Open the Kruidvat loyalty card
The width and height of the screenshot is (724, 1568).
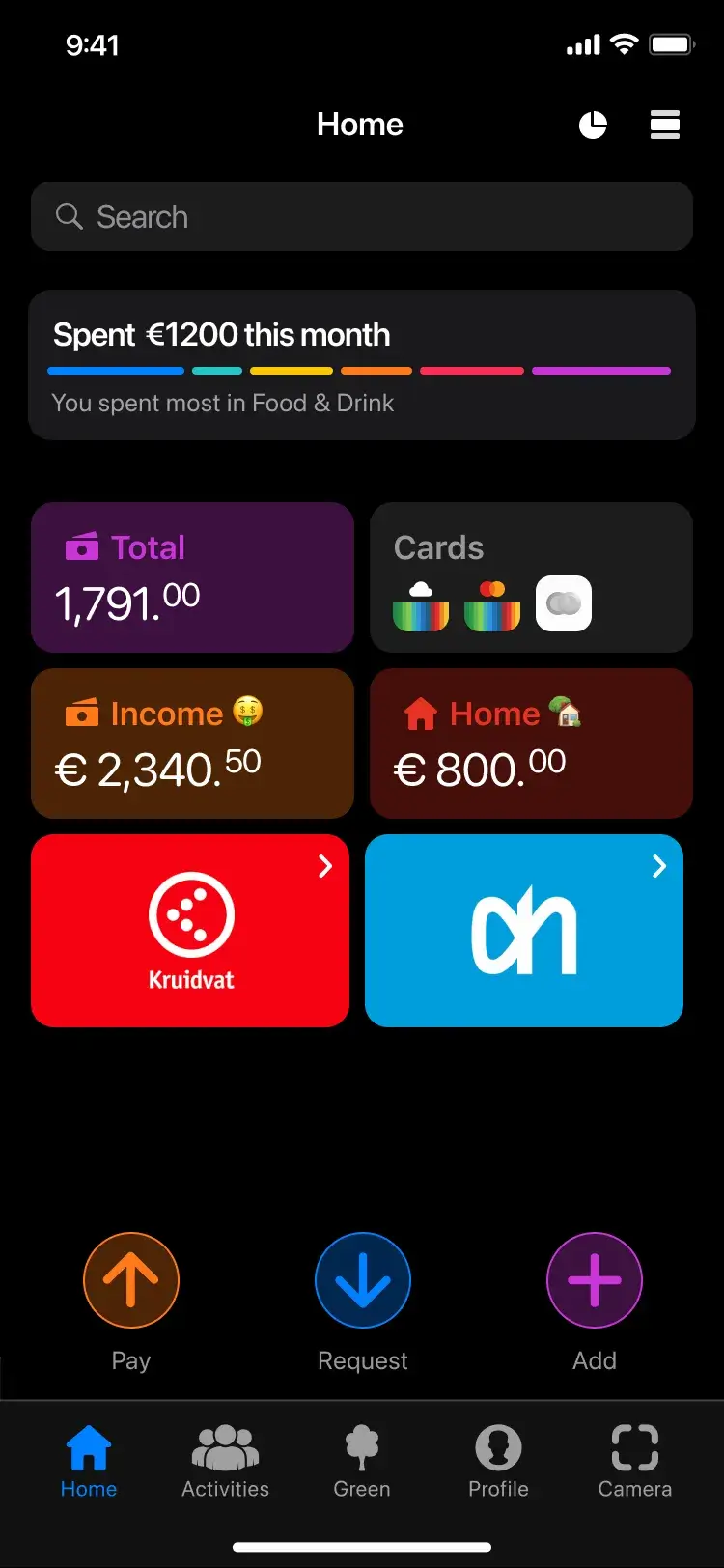[190, 931]
